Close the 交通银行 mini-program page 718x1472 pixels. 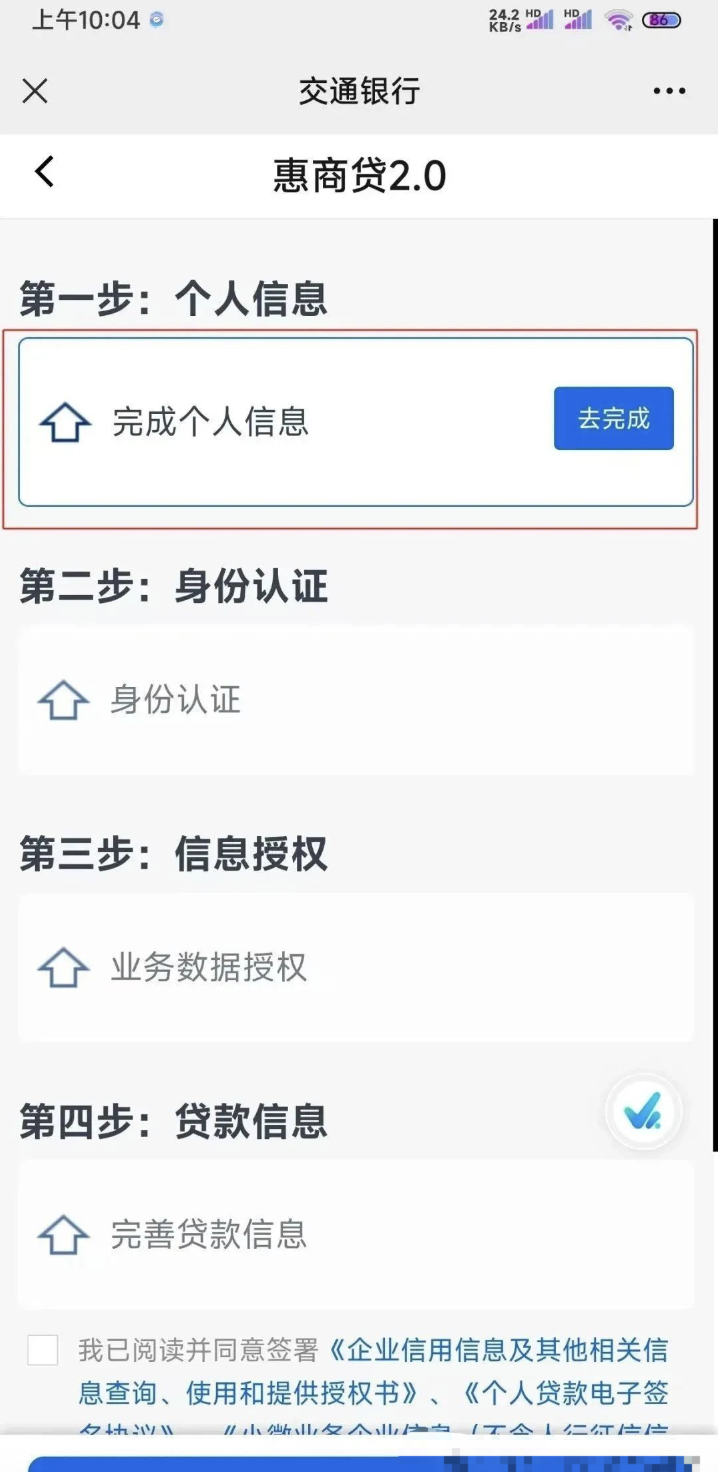pos(35,91)
